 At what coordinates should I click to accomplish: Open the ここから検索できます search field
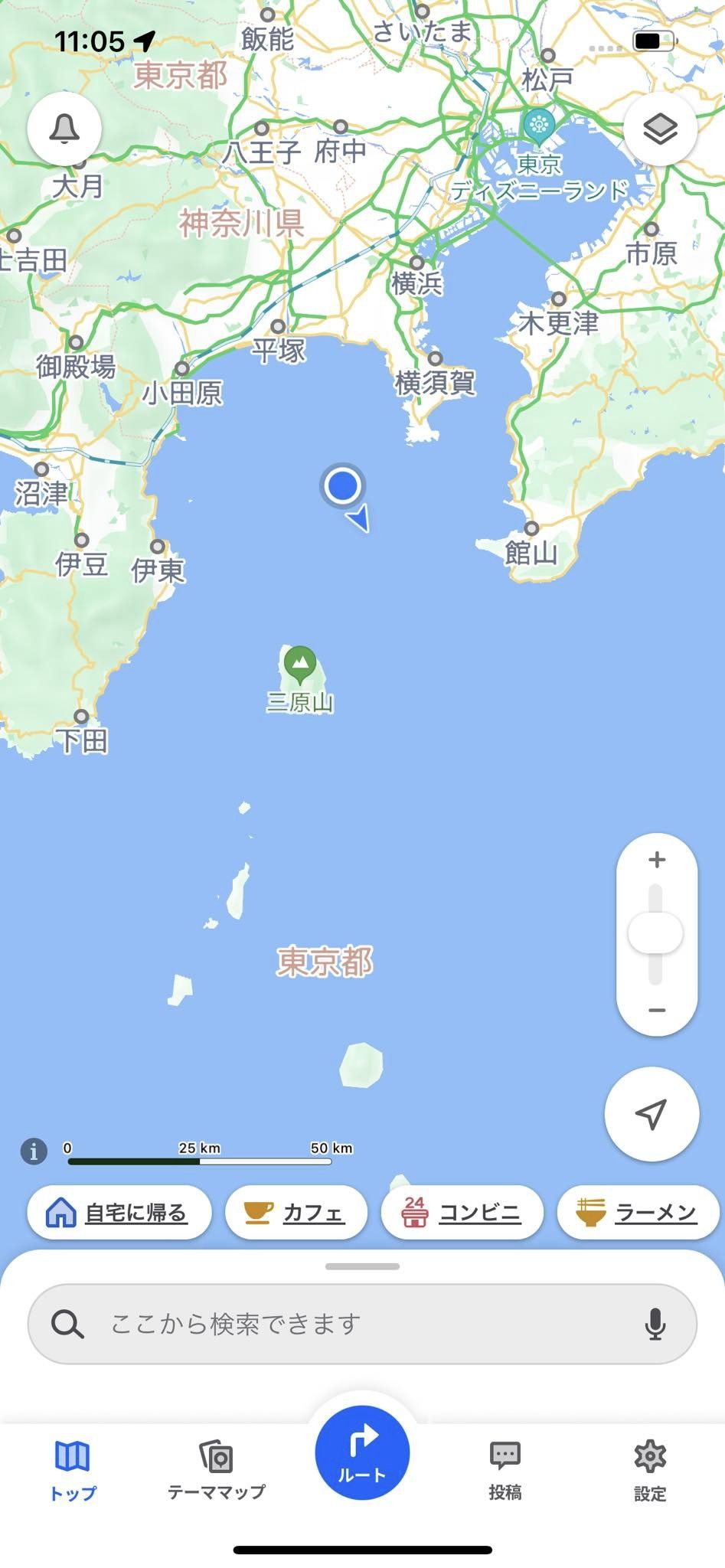click(337, 1324)
